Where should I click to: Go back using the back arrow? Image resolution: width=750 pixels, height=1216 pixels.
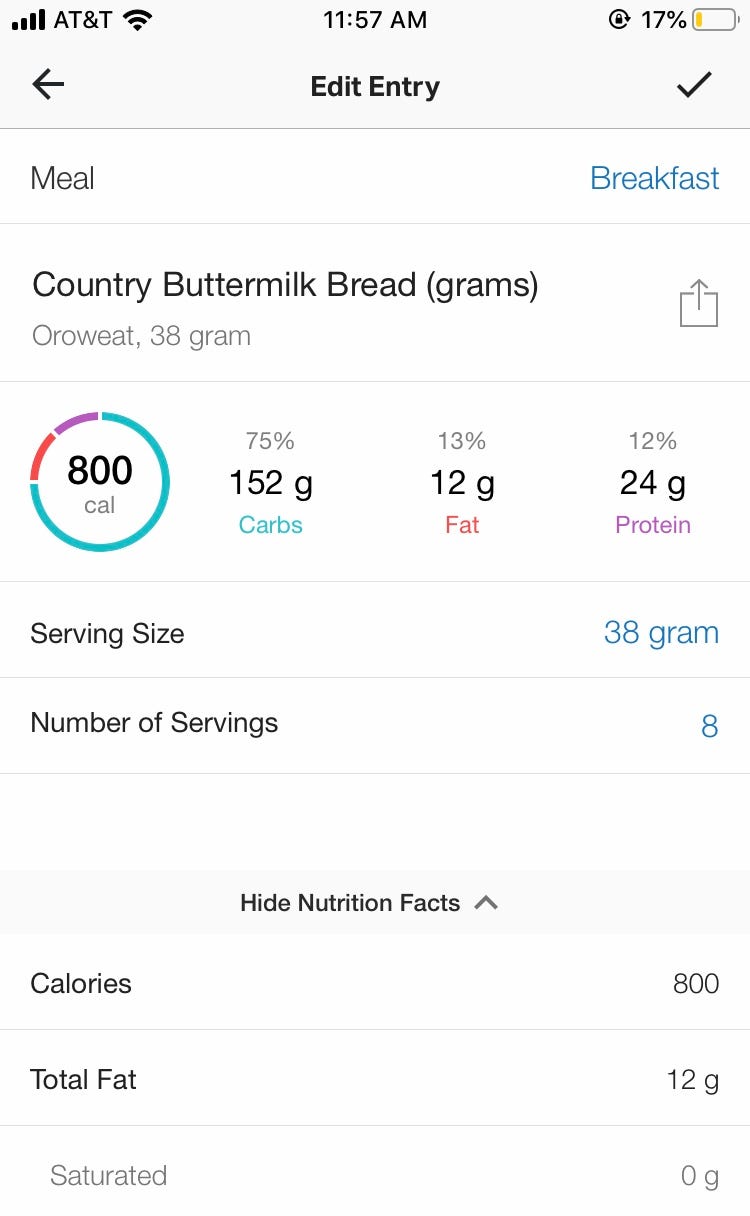[48, 86]
